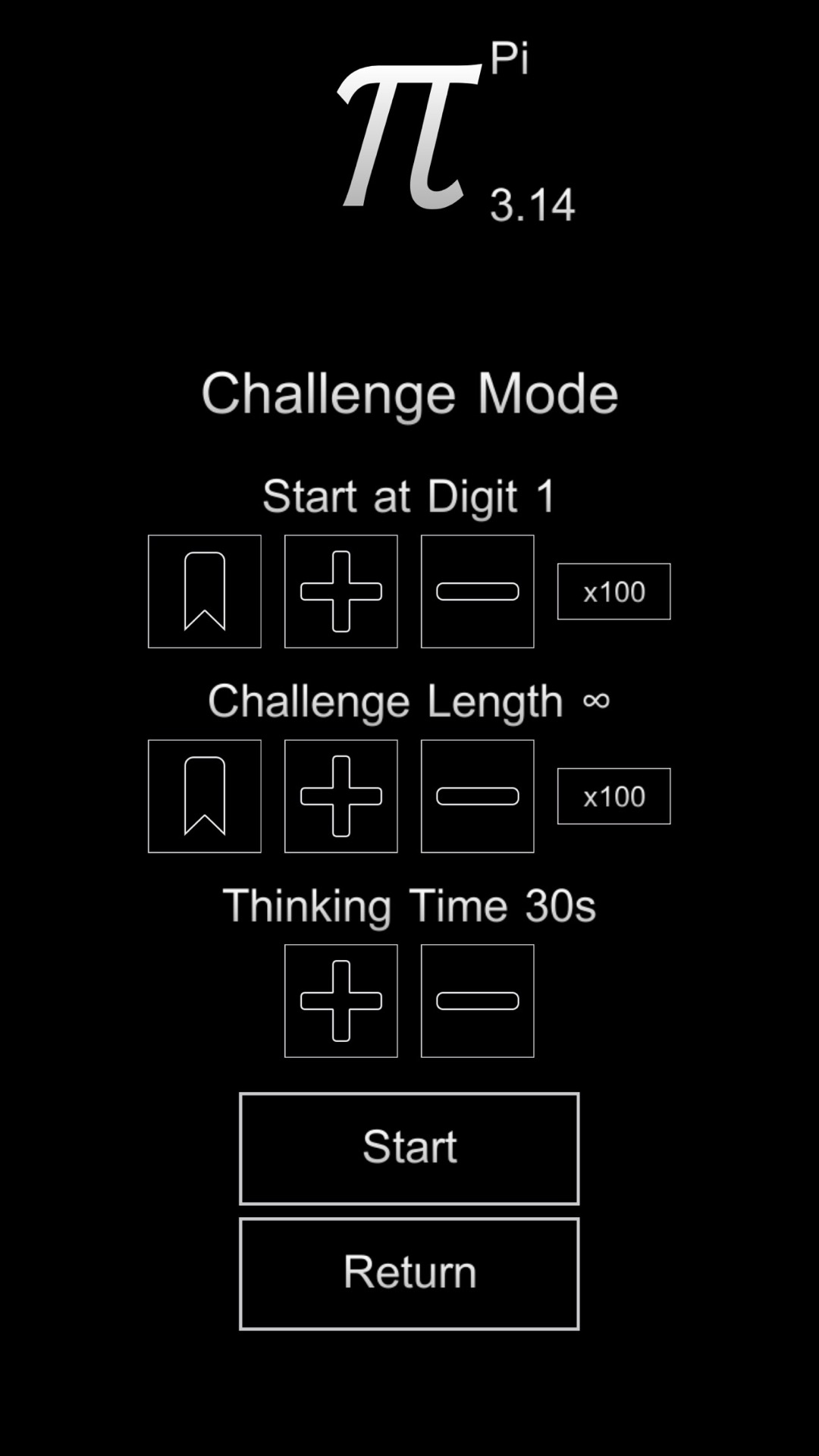Click the minus icon under Challenge Length

[477, 795]
